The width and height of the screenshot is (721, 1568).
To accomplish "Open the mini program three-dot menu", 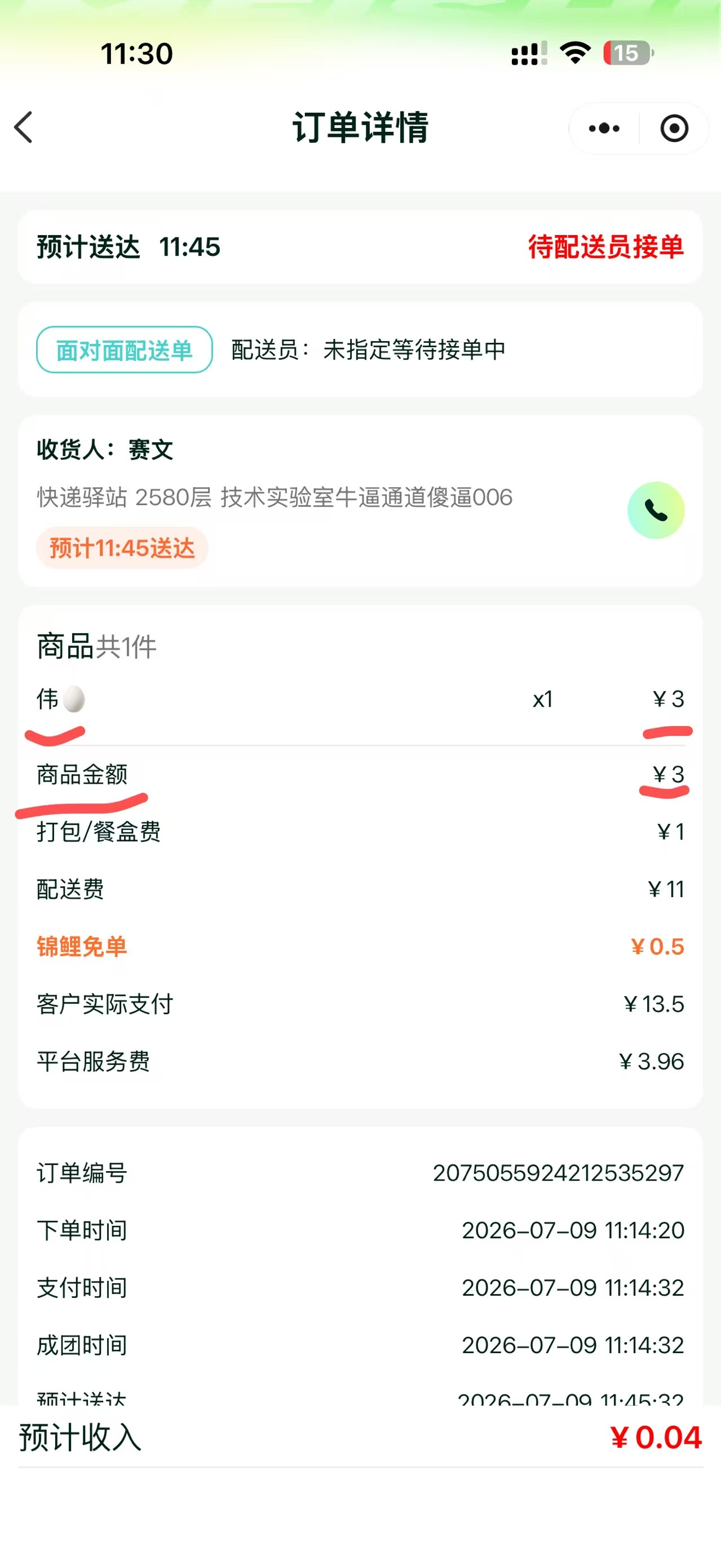I will click(604, 129).
